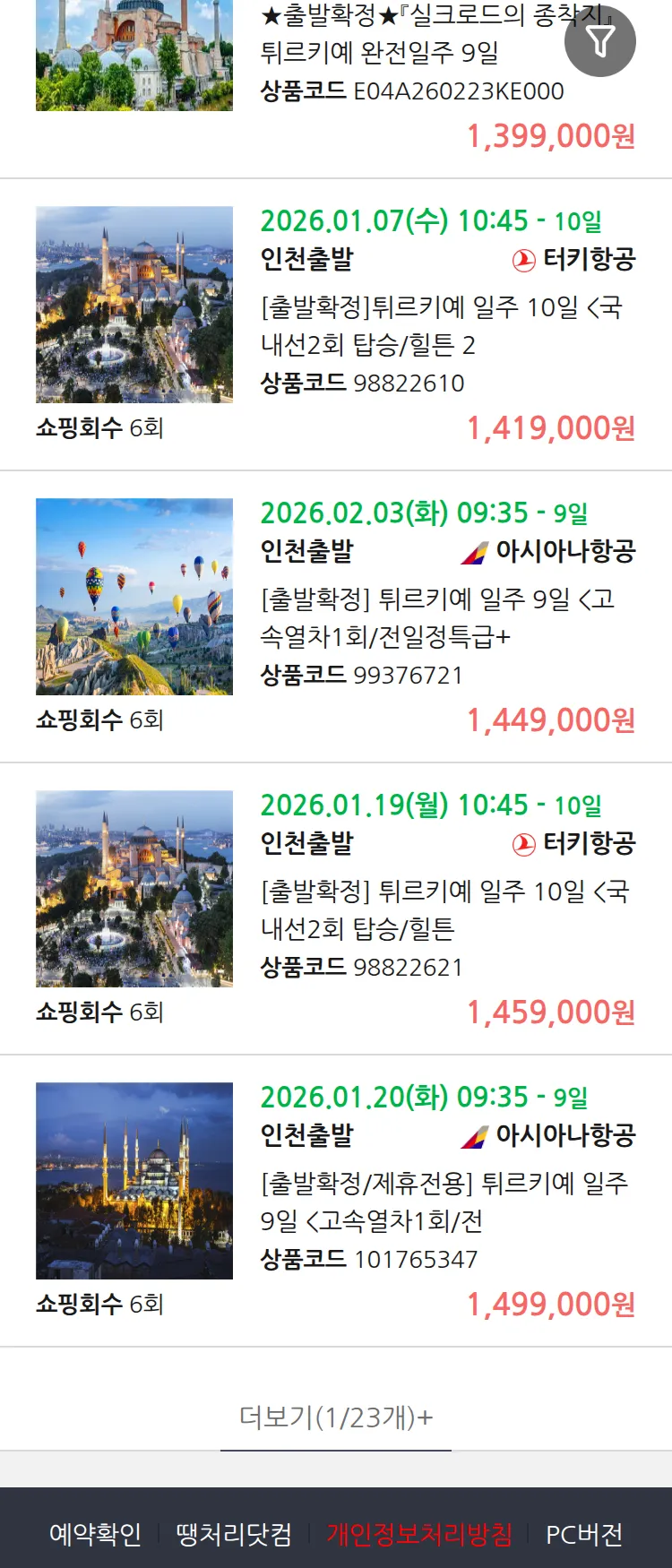Open the floating filter button
Image resolution: width=672 pixels, height=1568 pixels.
tap(600, 41)
